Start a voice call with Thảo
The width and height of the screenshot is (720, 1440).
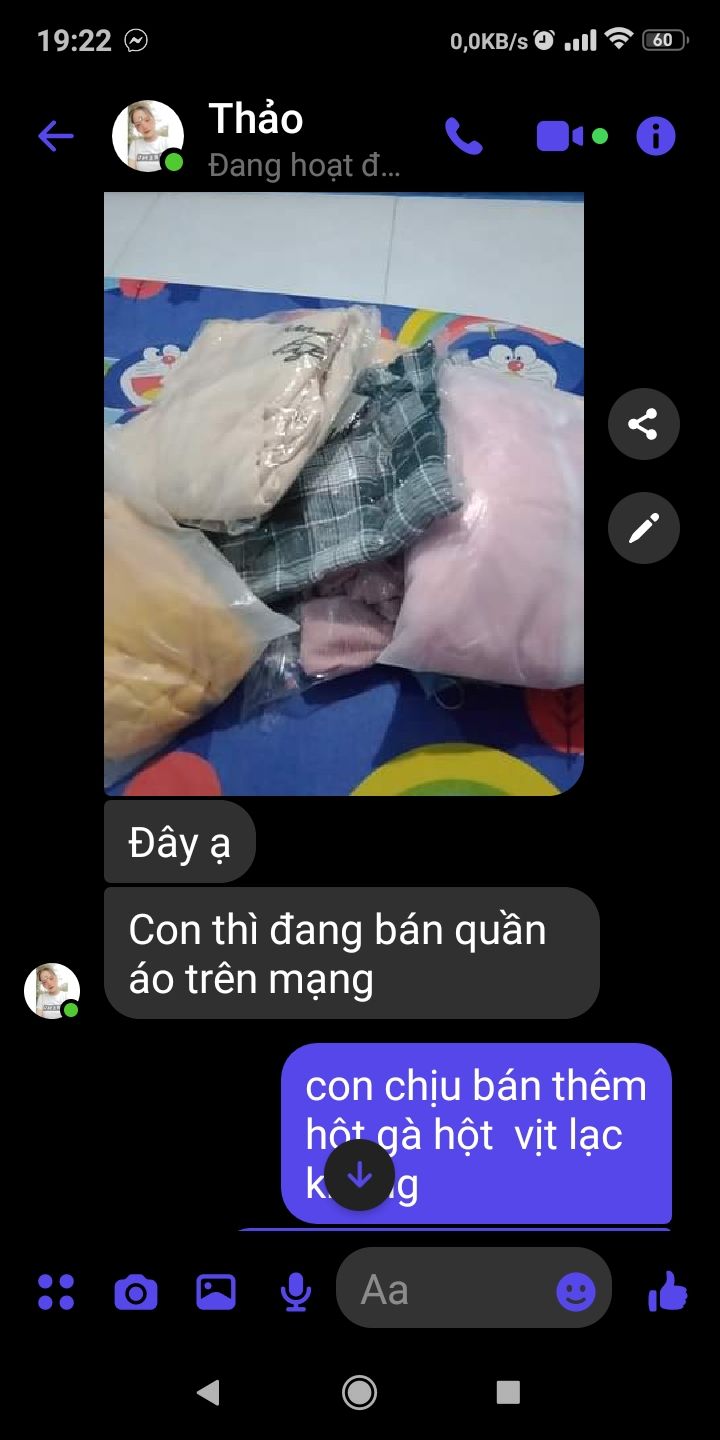point(463,136)
